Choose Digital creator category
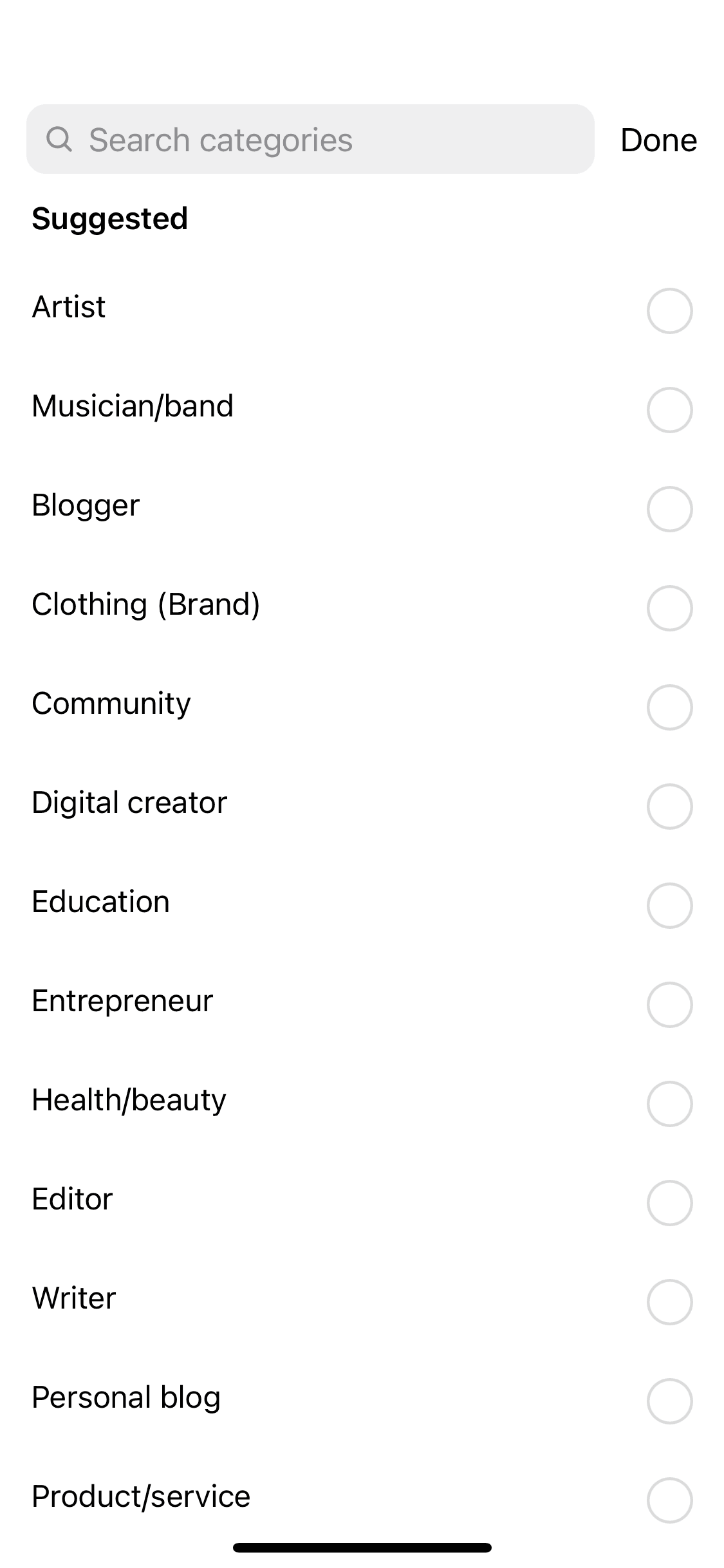This screenshot has width=724, height=1568. coord(669,807)
